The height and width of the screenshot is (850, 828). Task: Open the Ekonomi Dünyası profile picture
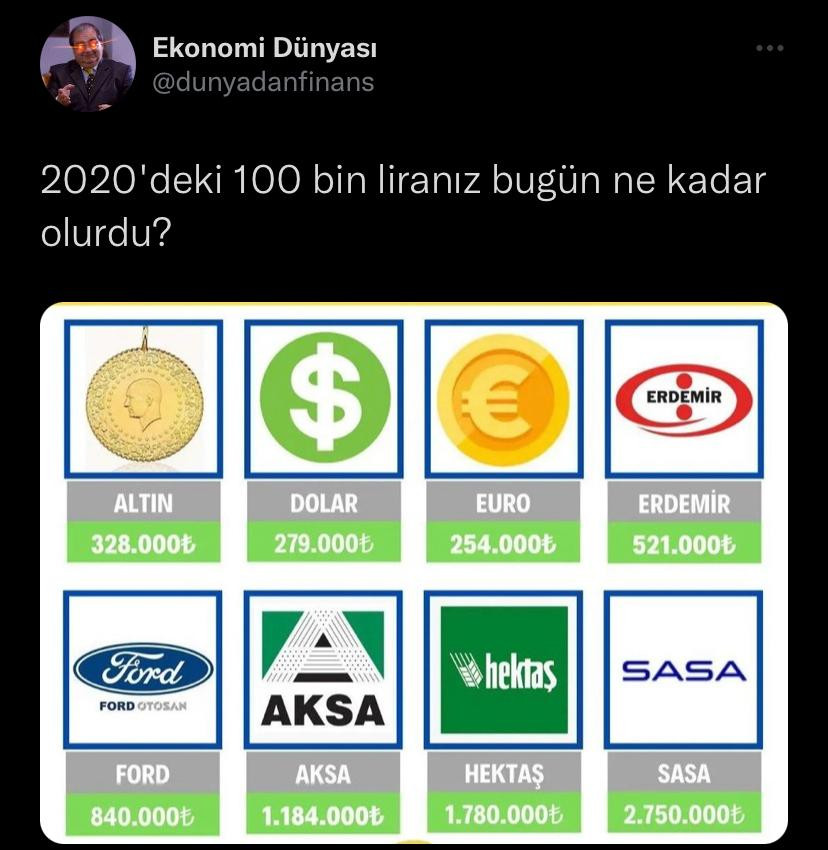point(87,63)
